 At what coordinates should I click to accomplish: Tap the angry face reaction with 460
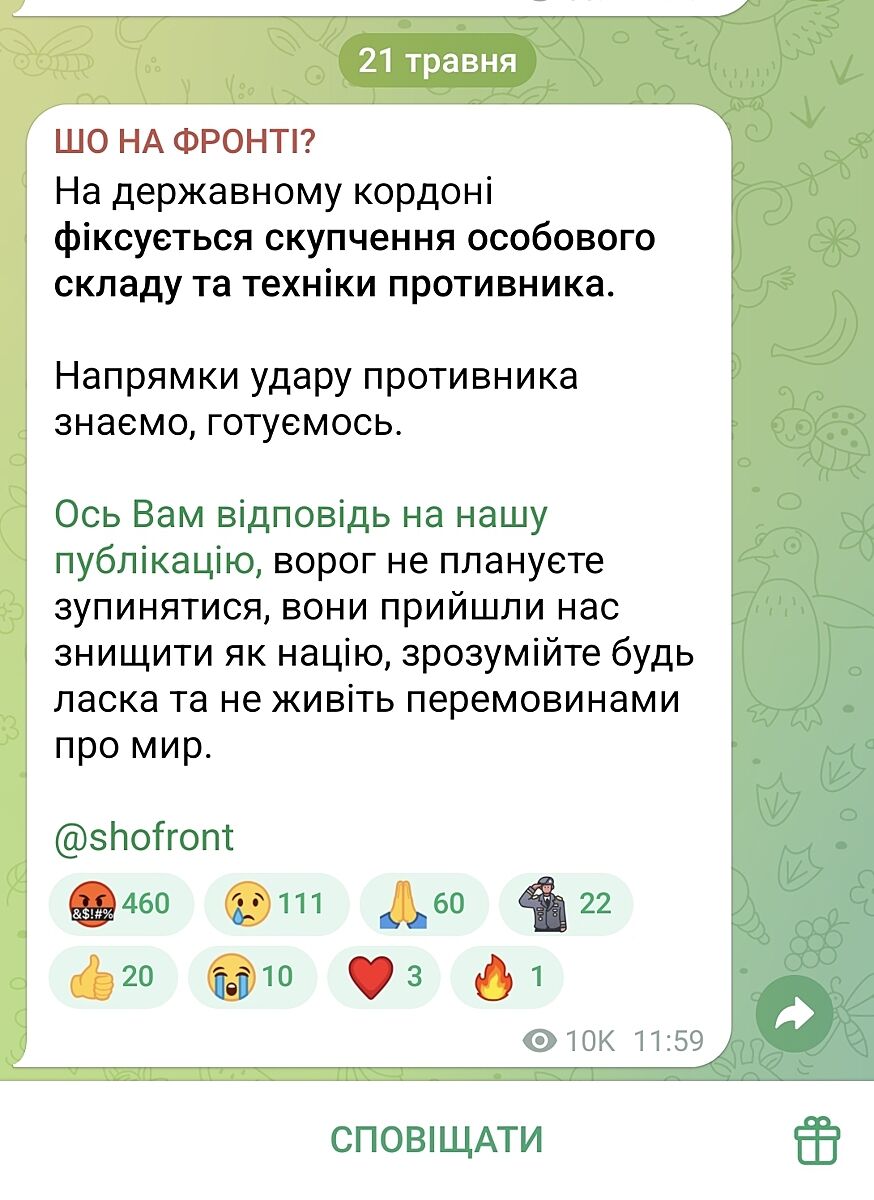119,904
